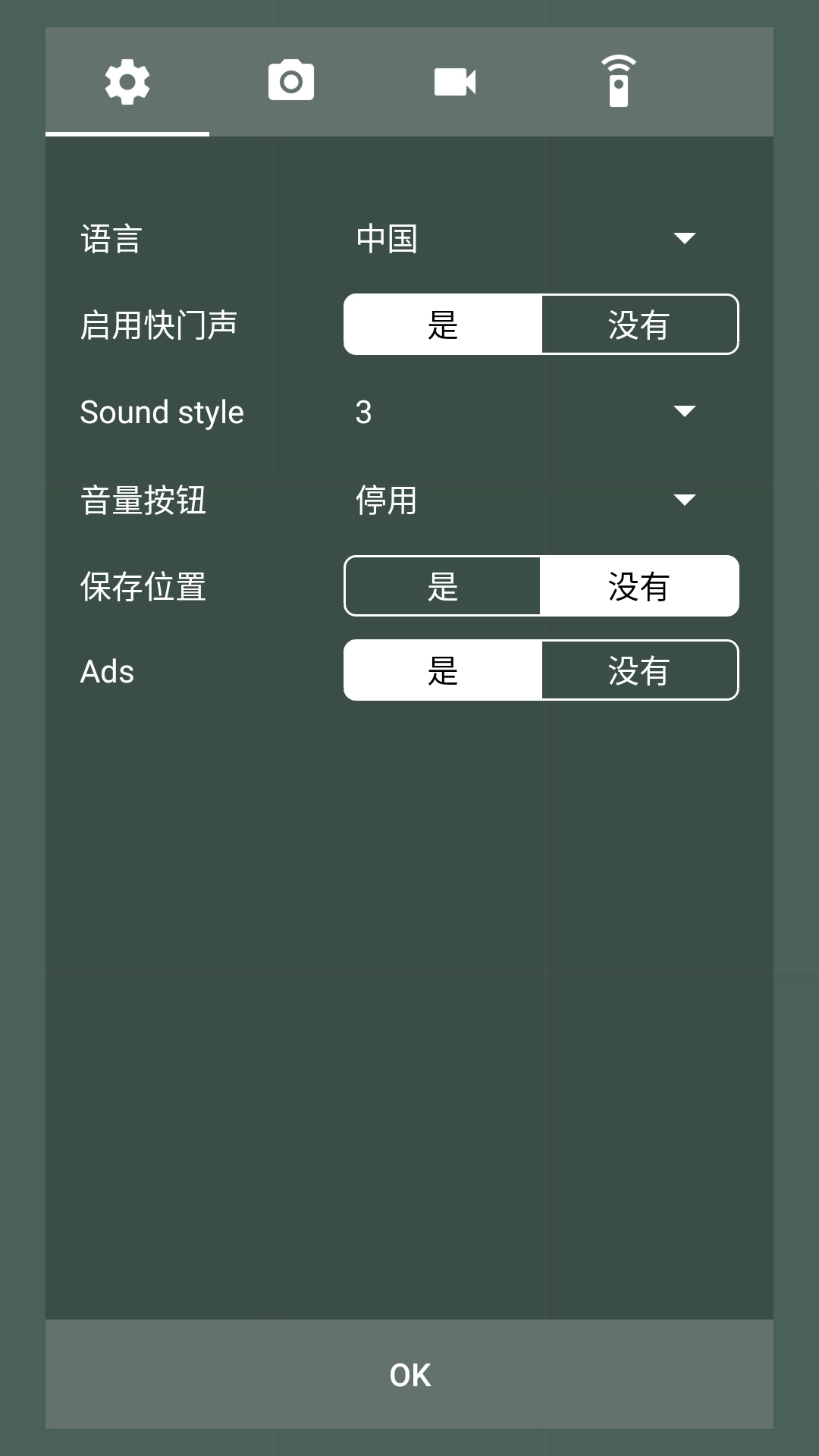Switch to the photo camera settings tab
This screenshot has height=1456, width=819.
pos(291,82)
